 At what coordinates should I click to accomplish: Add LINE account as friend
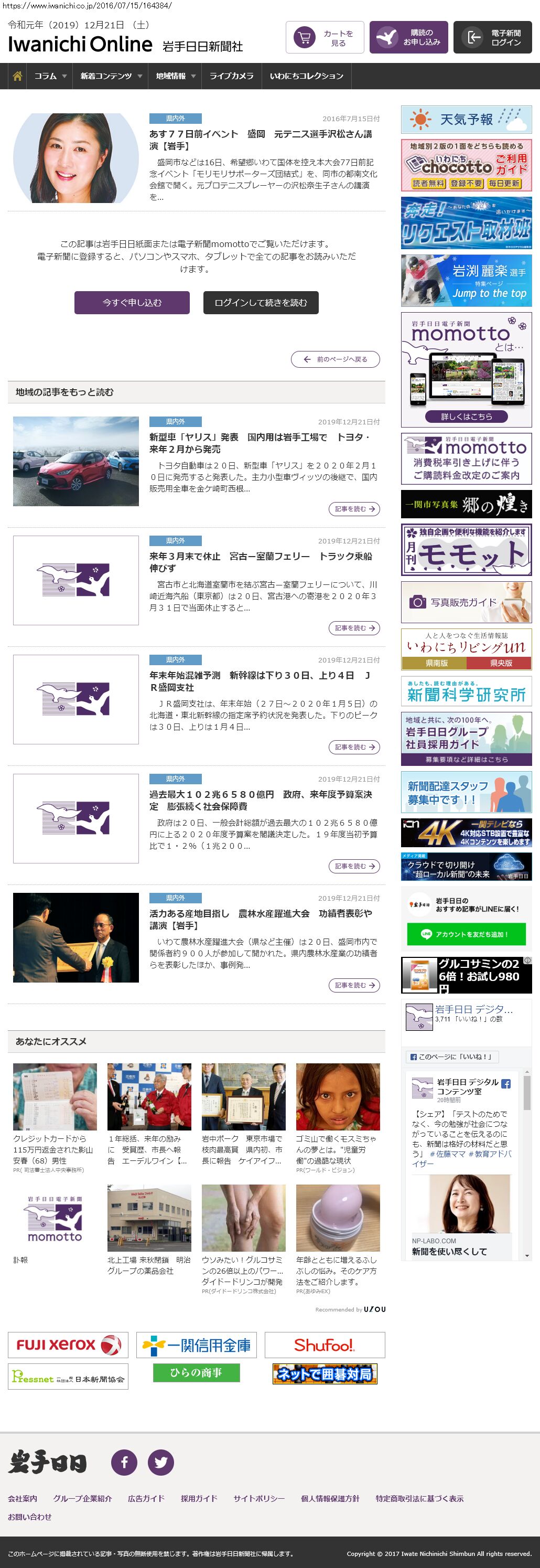466,934
